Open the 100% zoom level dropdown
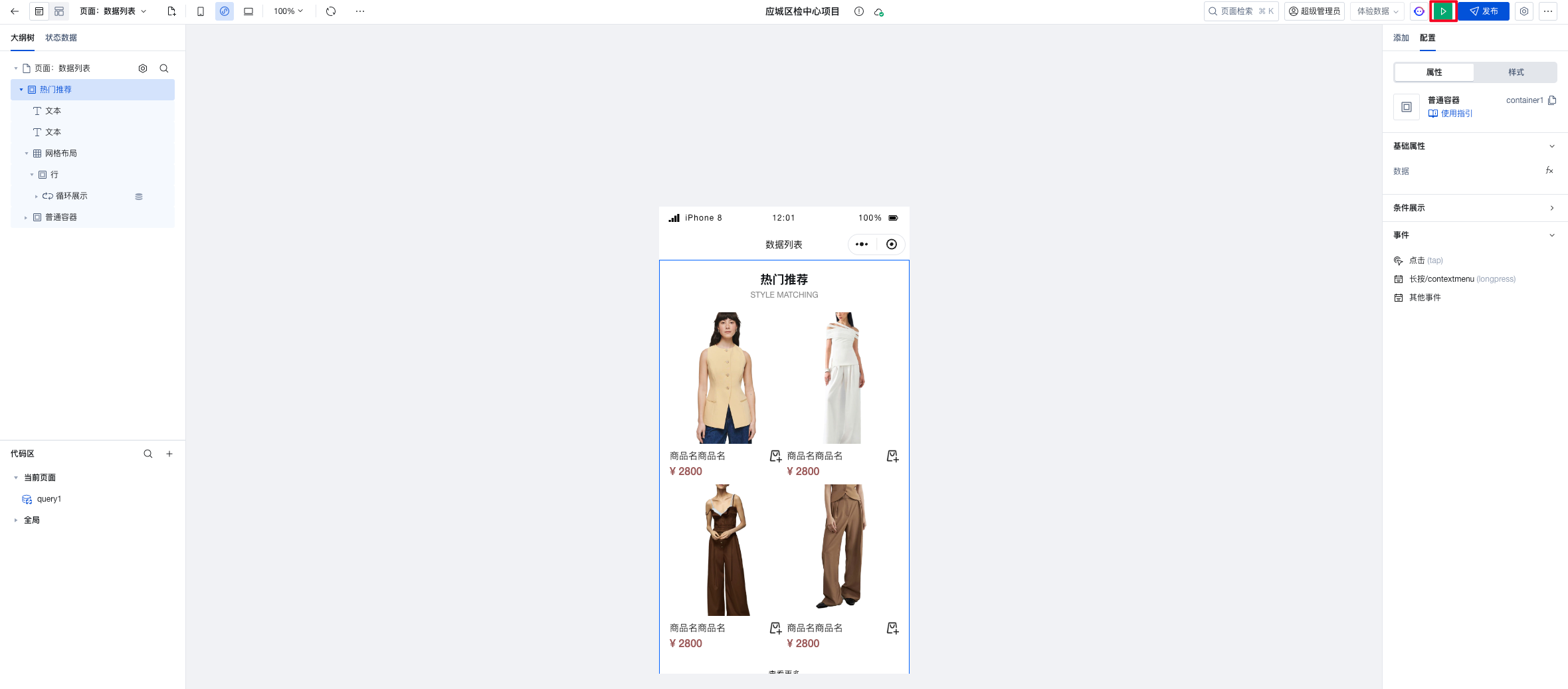Screen dimensions: 1568x689 click(288, 11)
